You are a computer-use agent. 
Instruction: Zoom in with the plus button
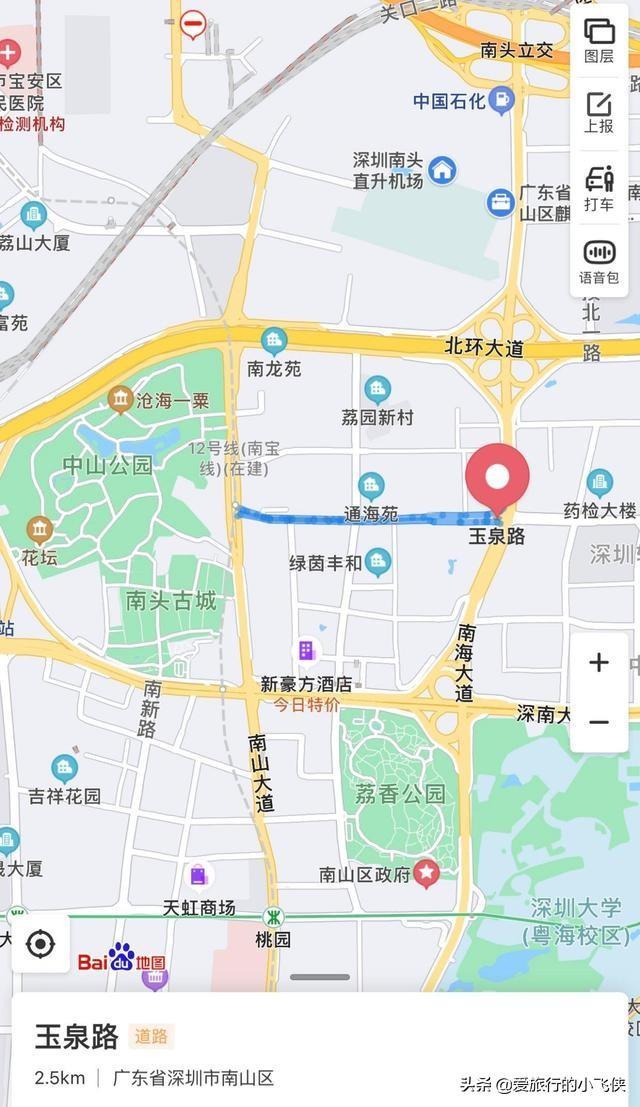click(x=599, y=662)
